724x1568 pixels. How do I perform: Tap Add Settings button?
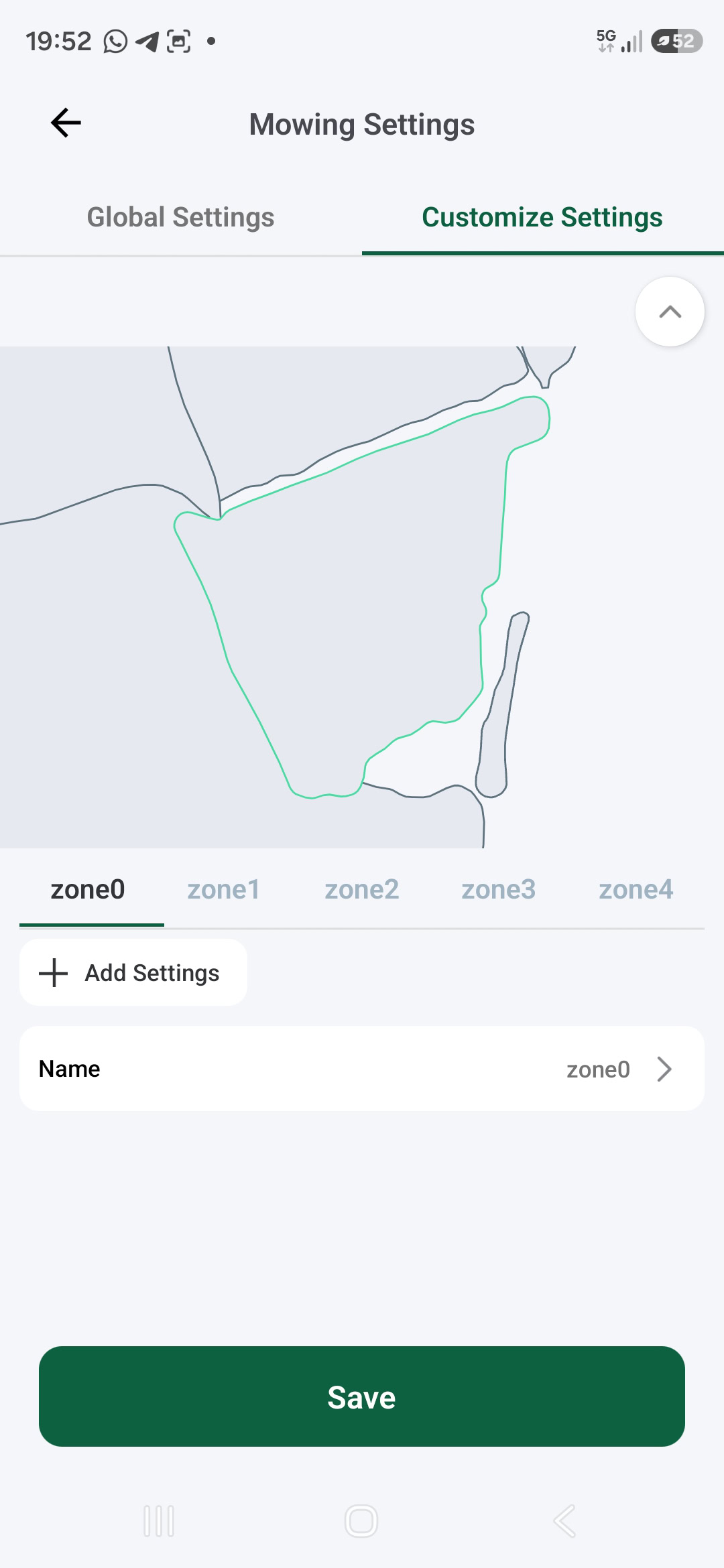click(133, 972)
